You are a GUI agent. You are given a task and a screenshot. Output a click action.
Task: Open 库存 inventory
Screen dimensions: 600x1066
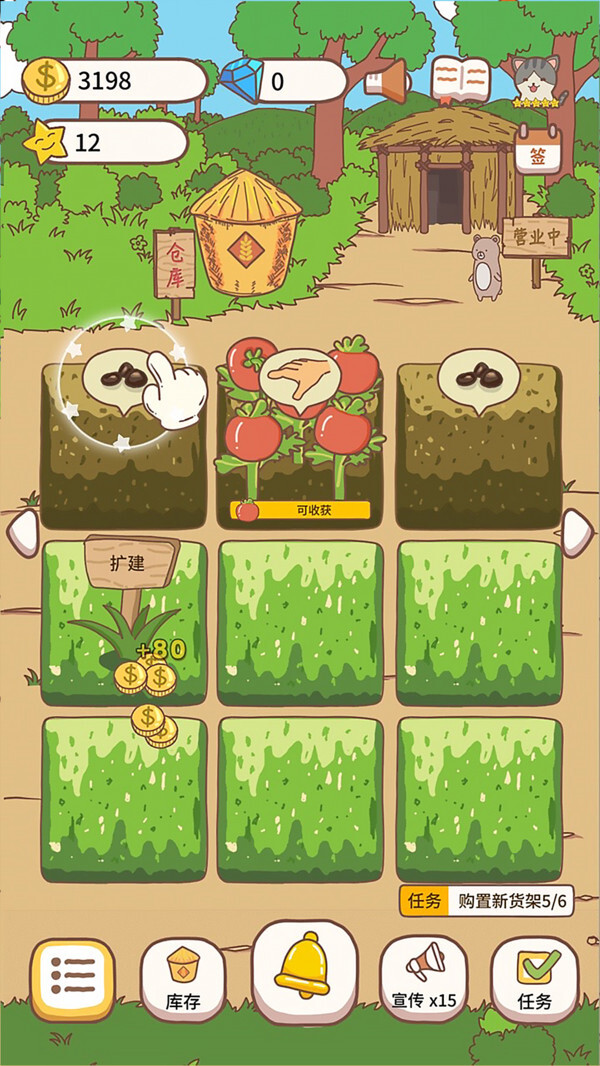183,979
